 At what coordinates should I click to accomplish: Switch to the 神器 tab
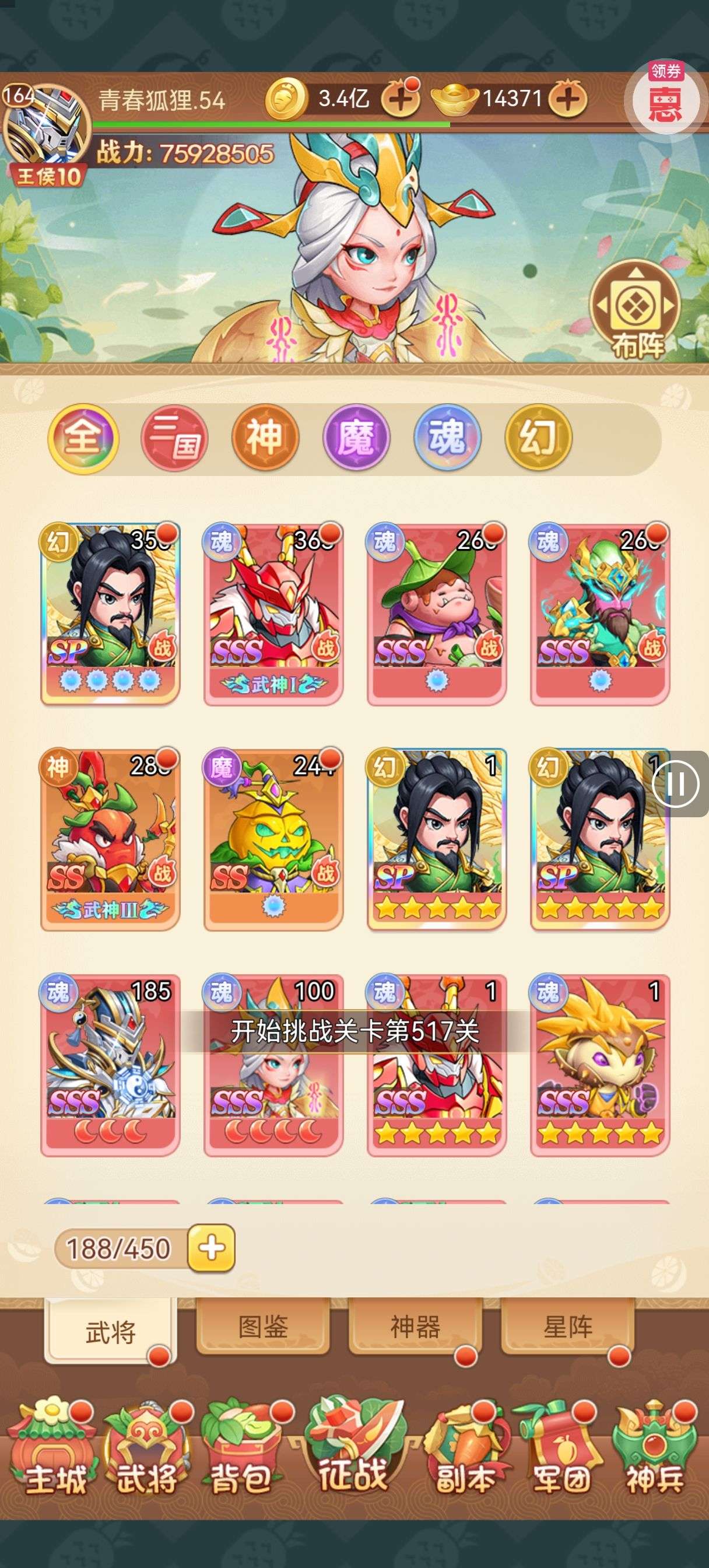point(415,1327)
